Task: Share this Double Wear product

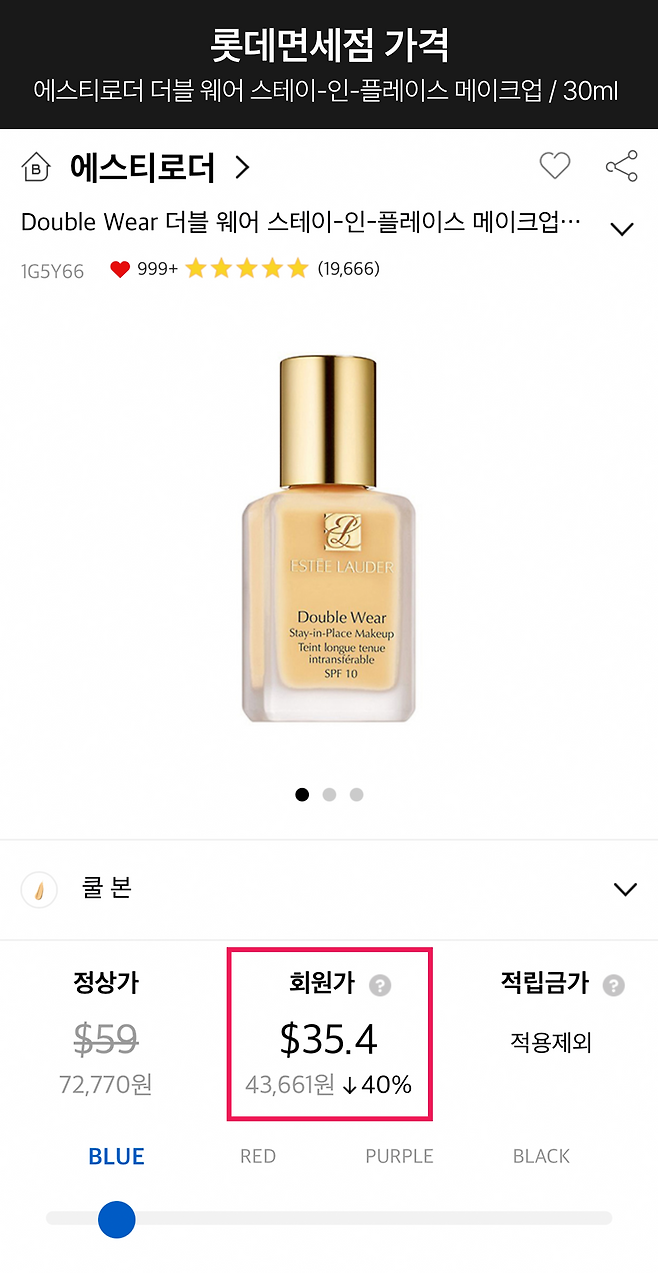Action: (621, 167)
